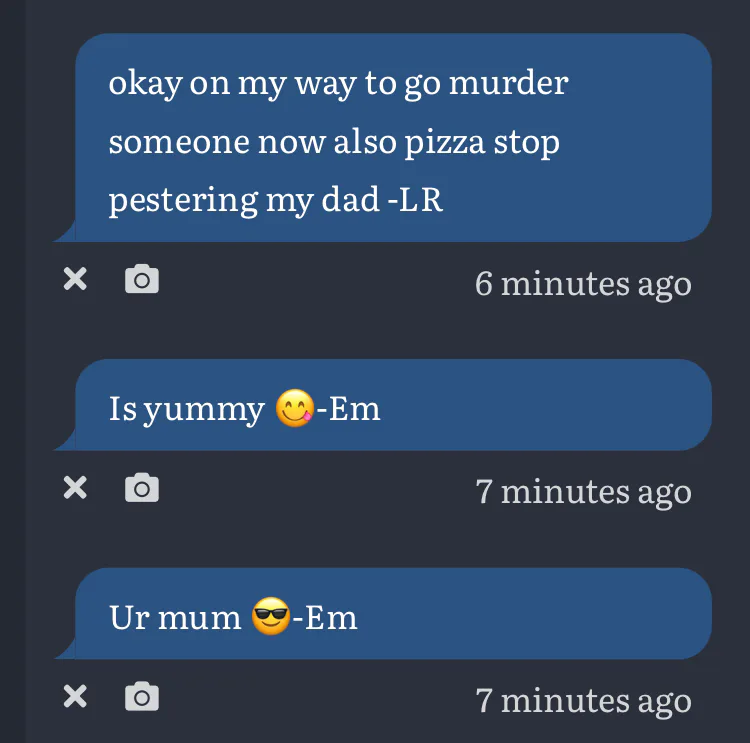This screenshot has width=750, height=743.
Task: Remove the "Is yummy -Em" message
Action: click(75, 488)
